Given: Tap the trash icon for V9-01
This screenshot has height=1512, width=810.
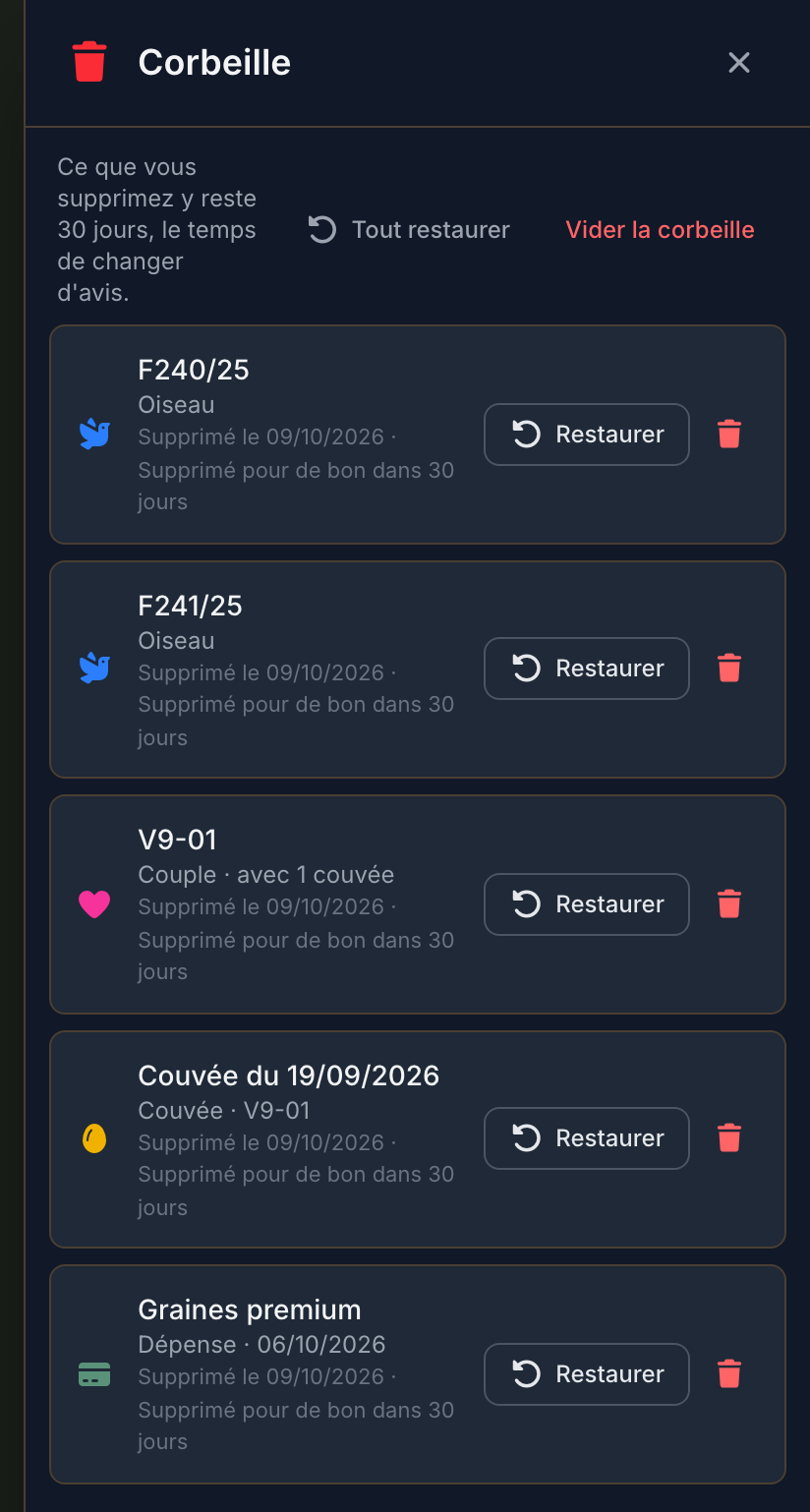Looking at the screenshot, I should tap(729, 904).
